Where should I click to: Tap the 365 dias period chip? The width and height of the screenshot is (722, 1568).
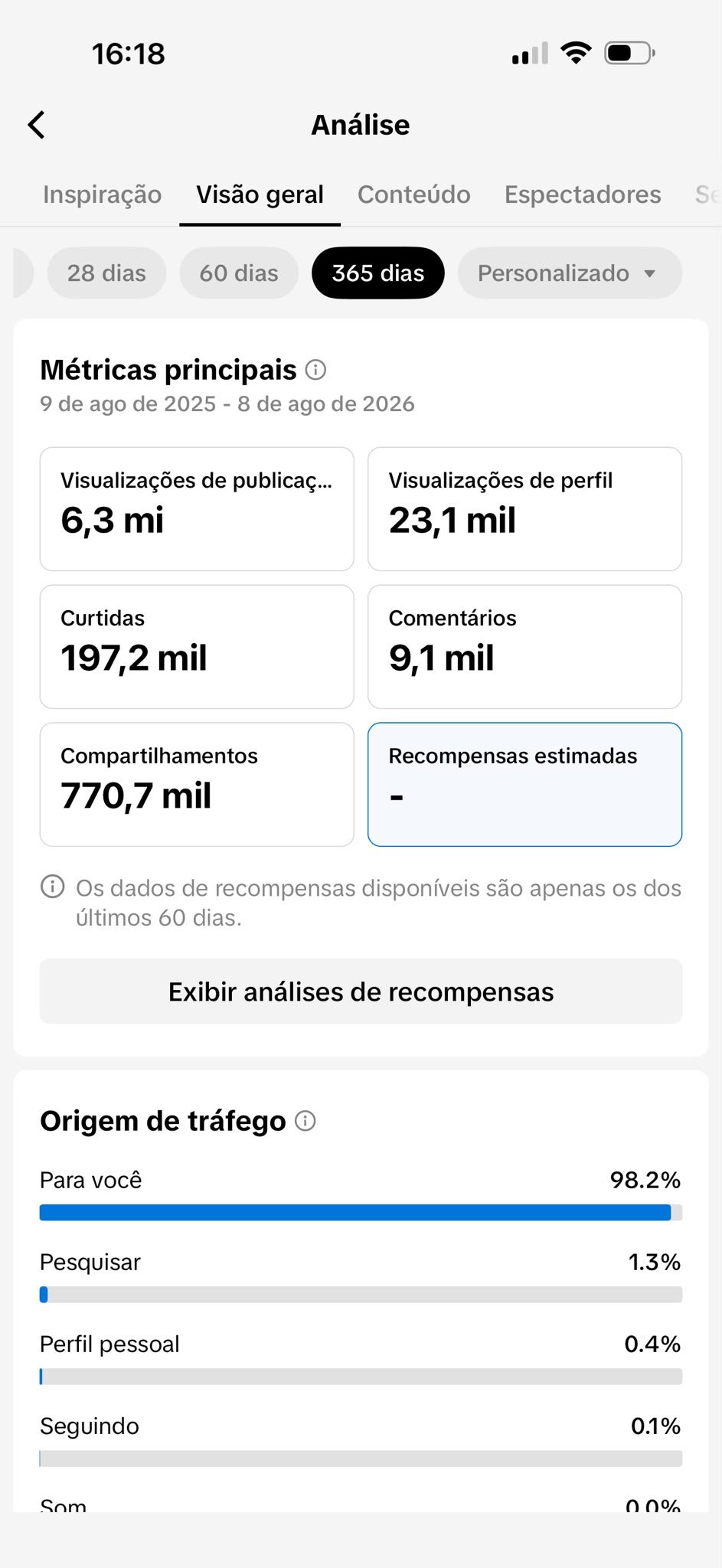378,273
